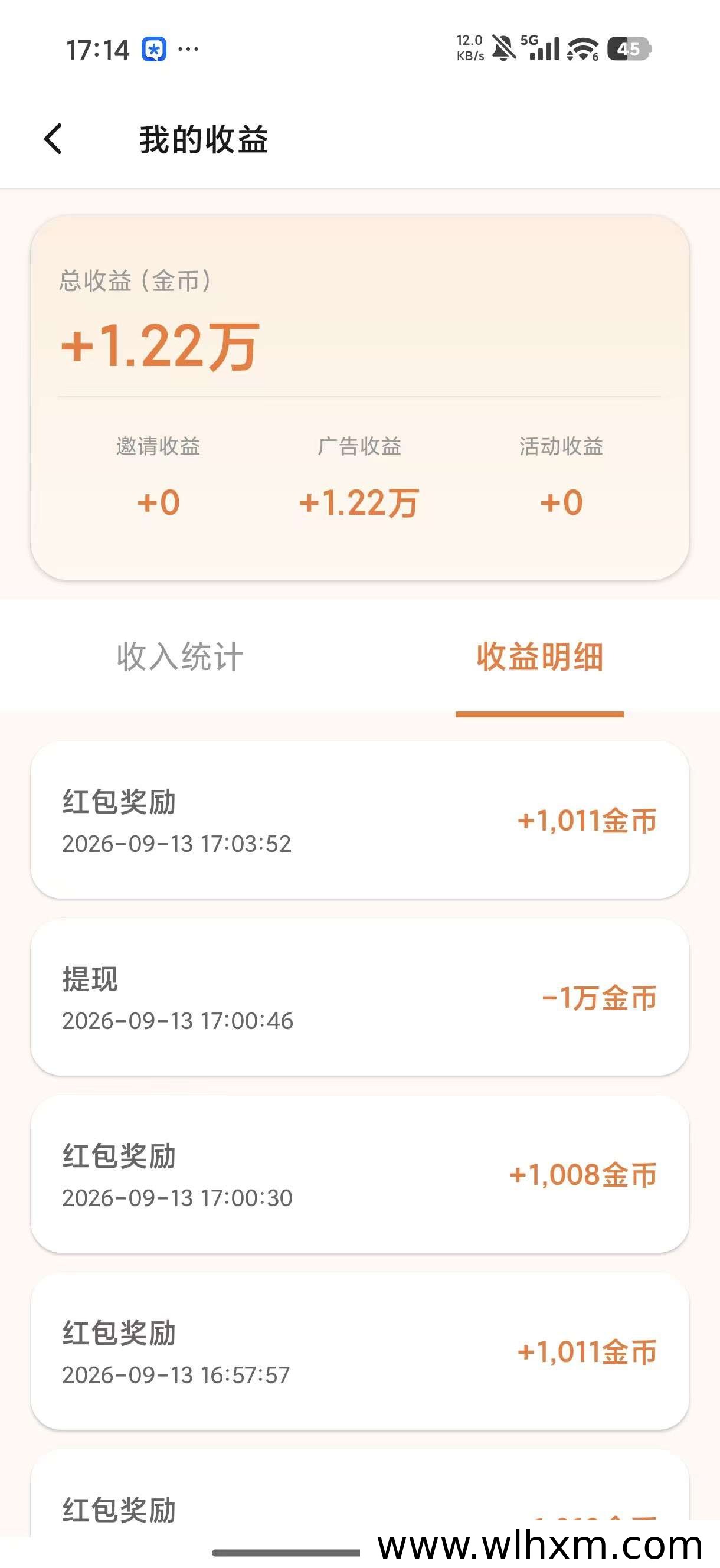Go back from 我的收益 page

54,139
